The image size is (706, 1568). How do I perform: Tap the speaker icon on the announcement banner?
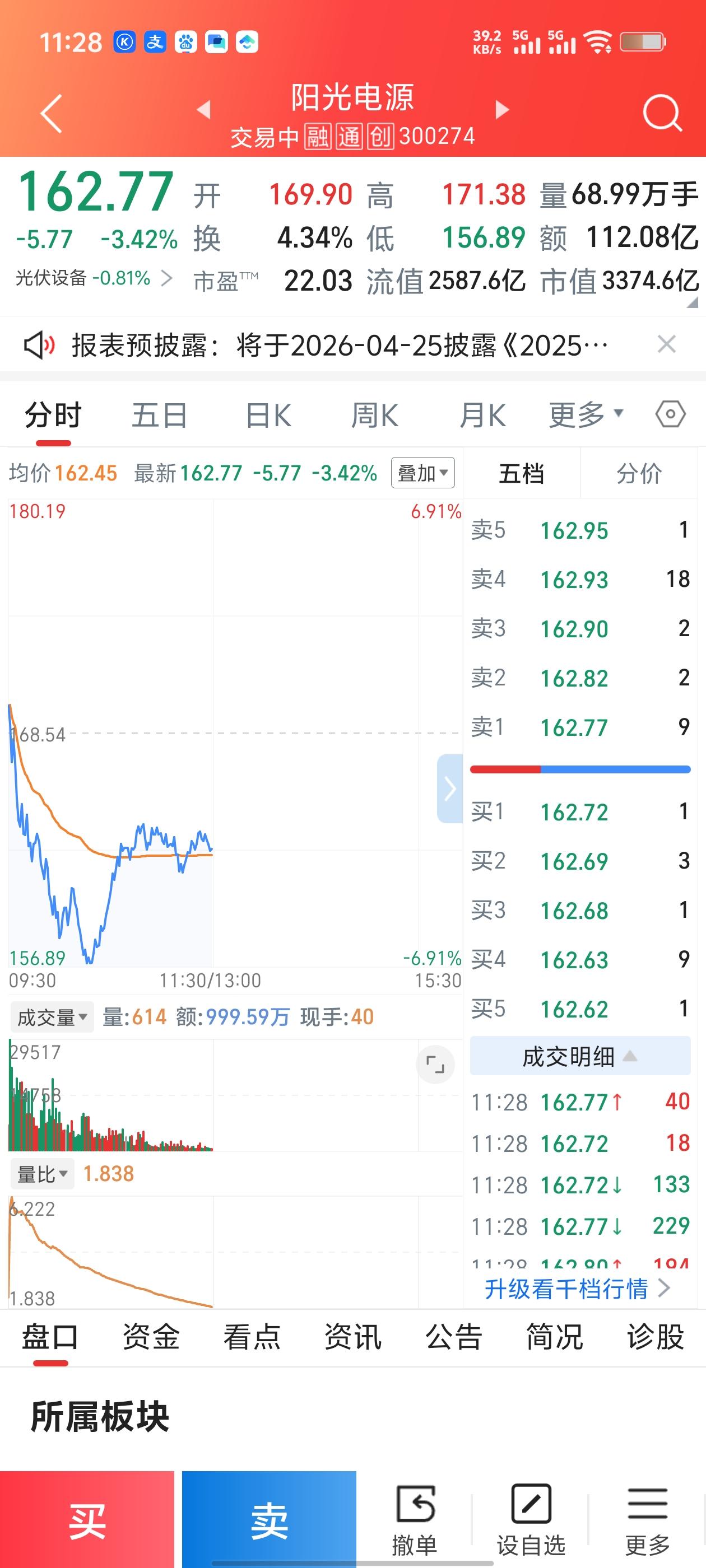click(40, 343)
